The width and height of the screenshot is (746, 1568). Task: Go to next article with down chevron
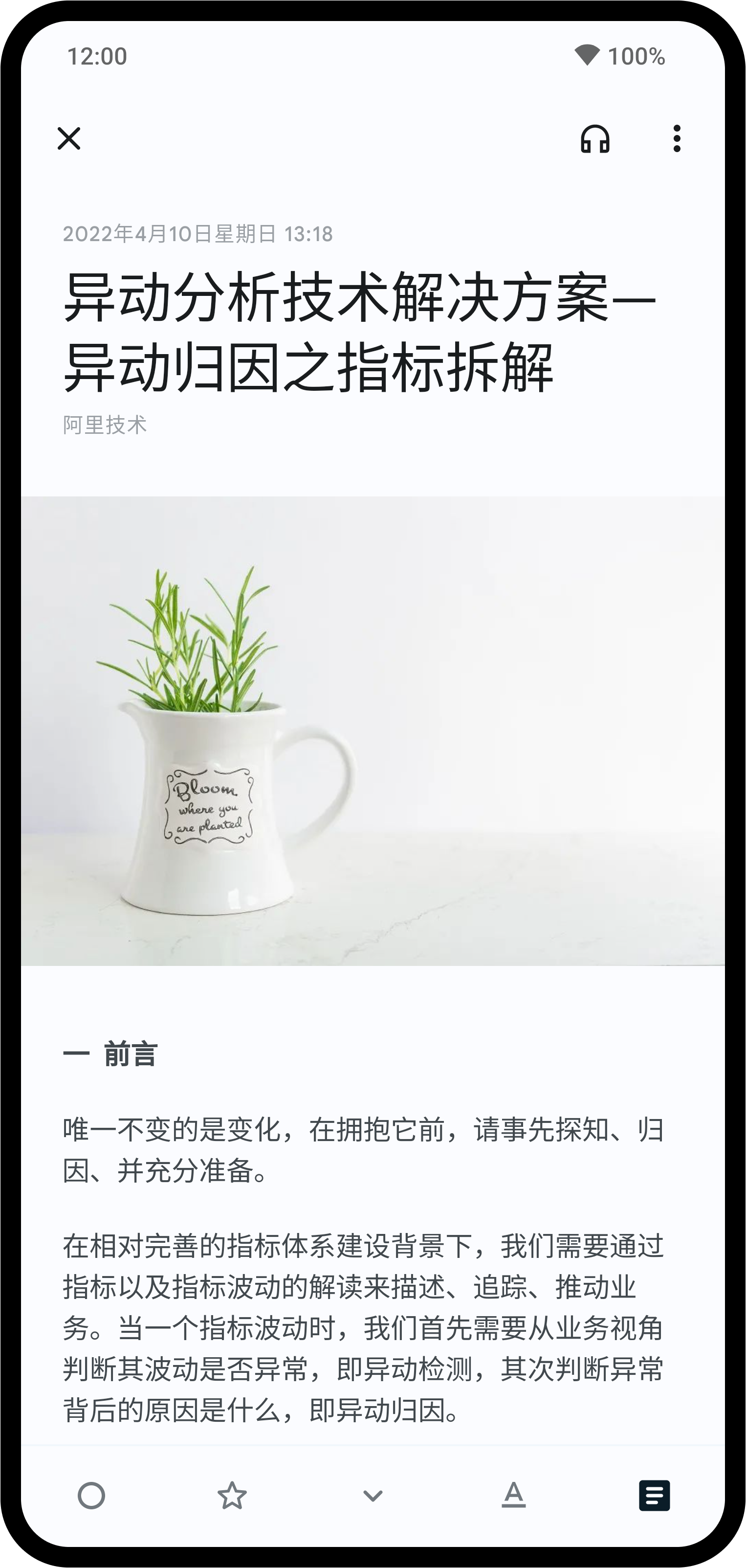pos(373,1496)
